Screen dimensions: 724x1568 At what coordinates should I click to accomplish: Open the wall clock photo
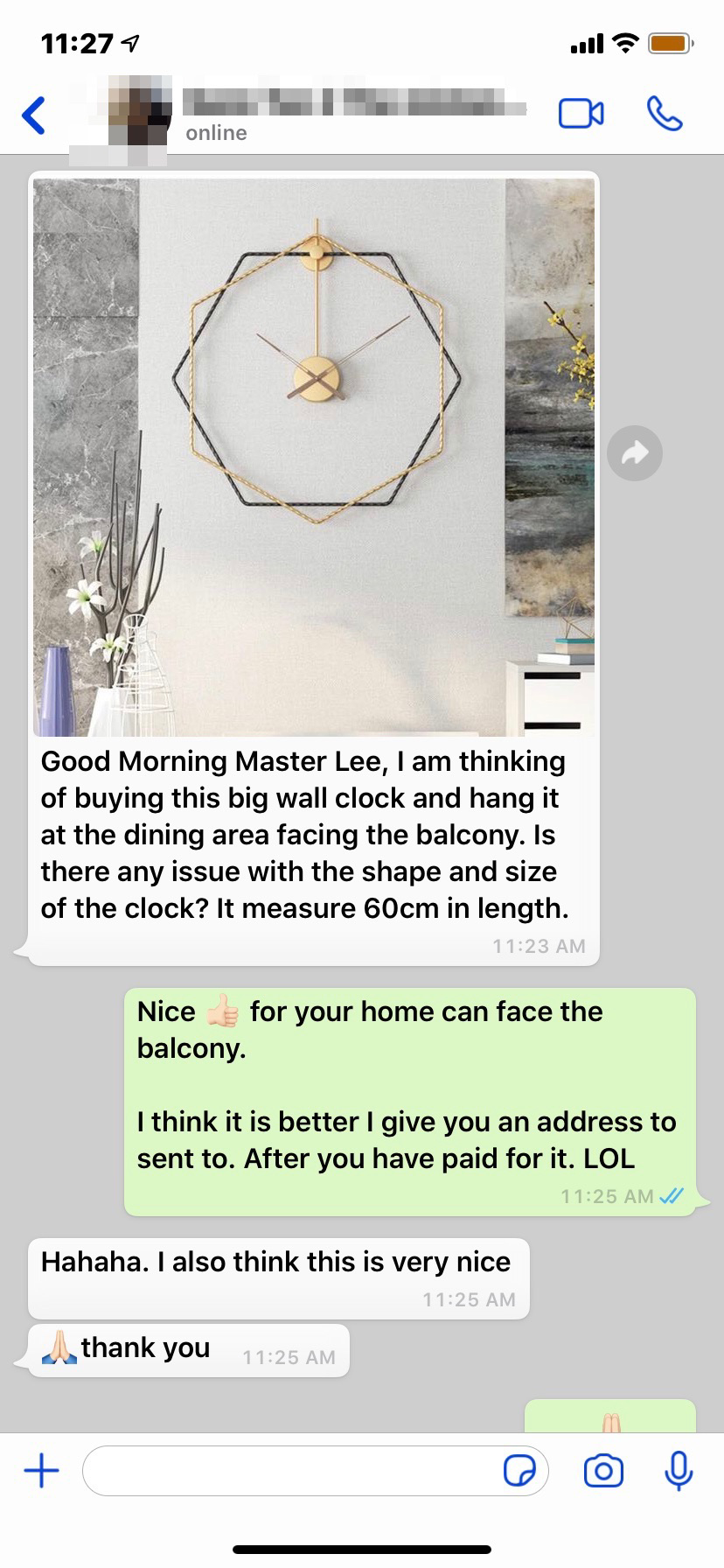313,457
